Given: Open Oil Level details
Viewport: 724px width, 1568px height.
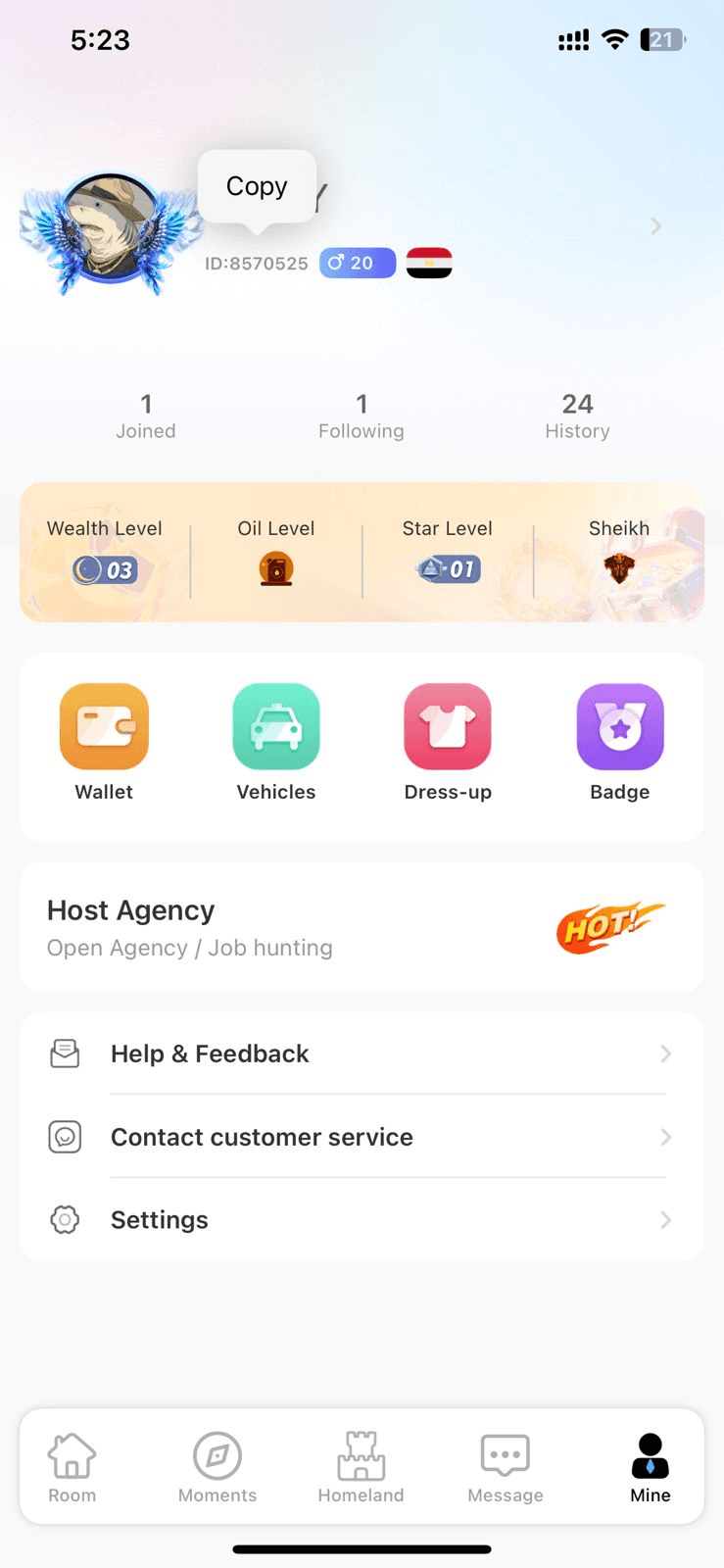Looking at the screenshot, I should 276,552.
